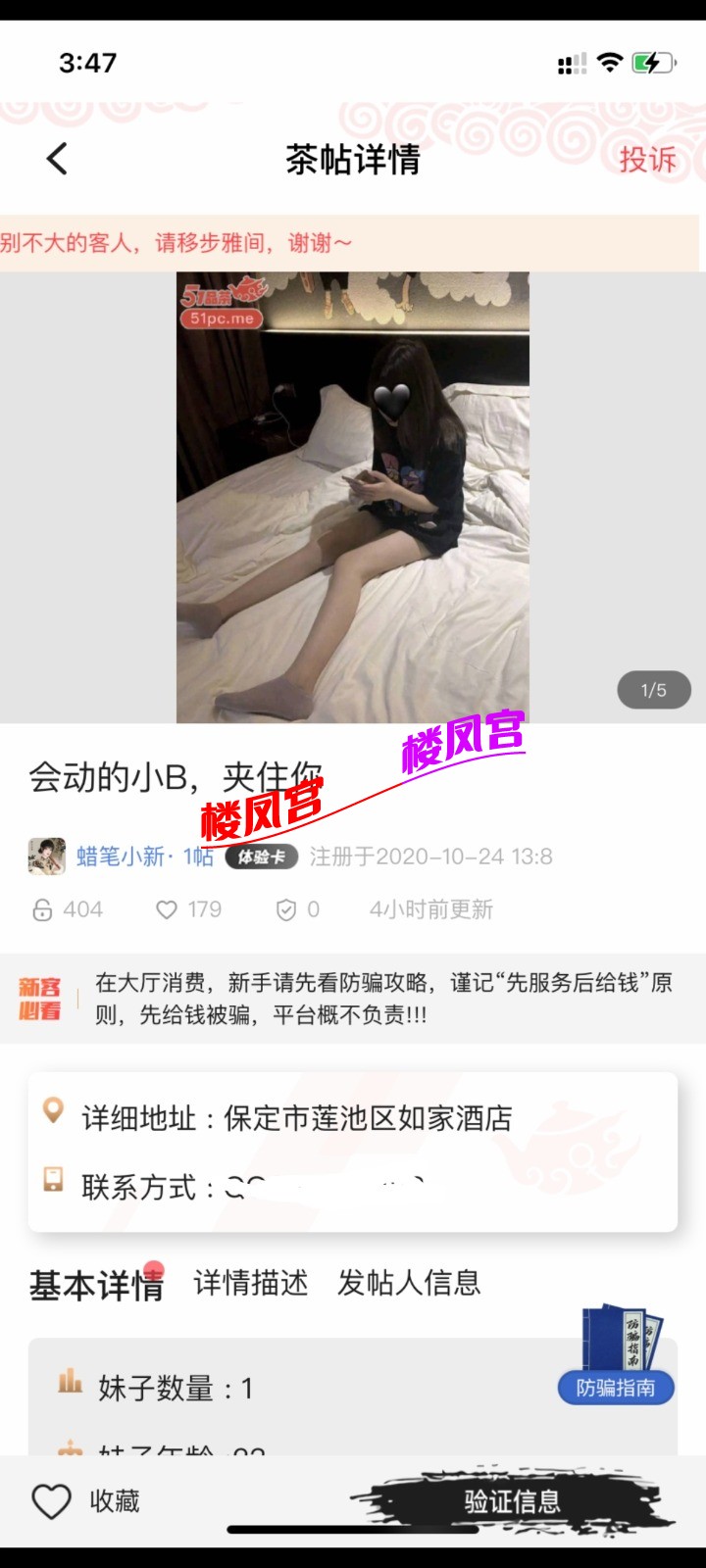Select the 基本详情 tab
Image resolution: width=706 pixels, height=1568 pixels.
pyautogui.click(x=96, y=1285)
